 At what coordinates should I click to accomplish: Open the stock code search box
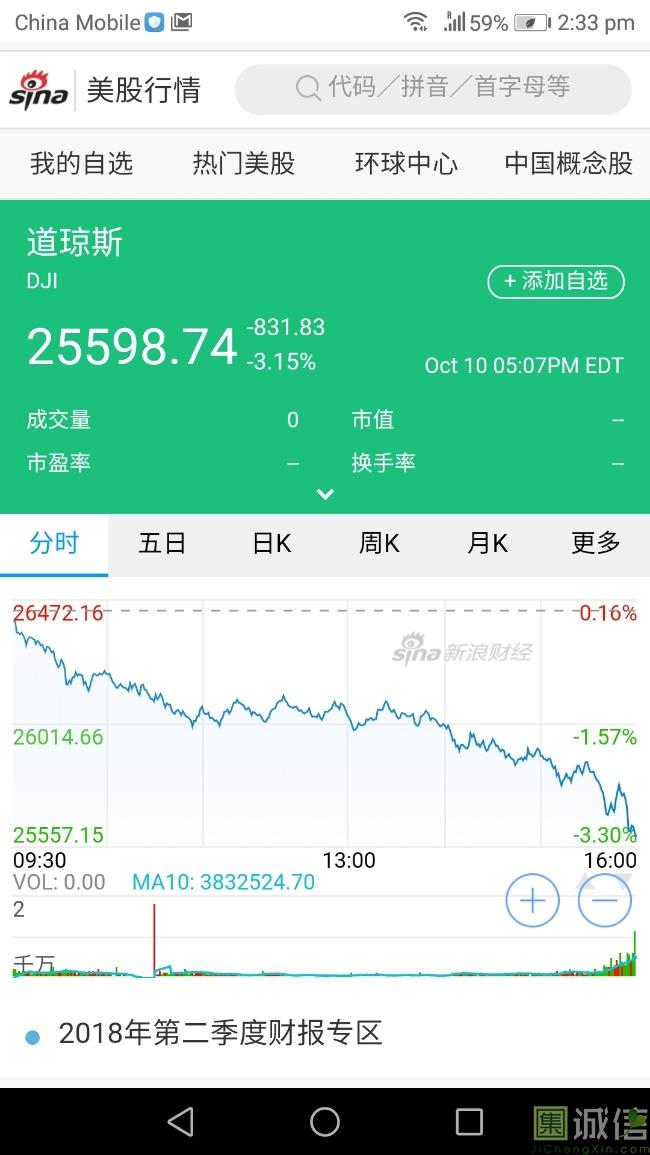[433, 89]
